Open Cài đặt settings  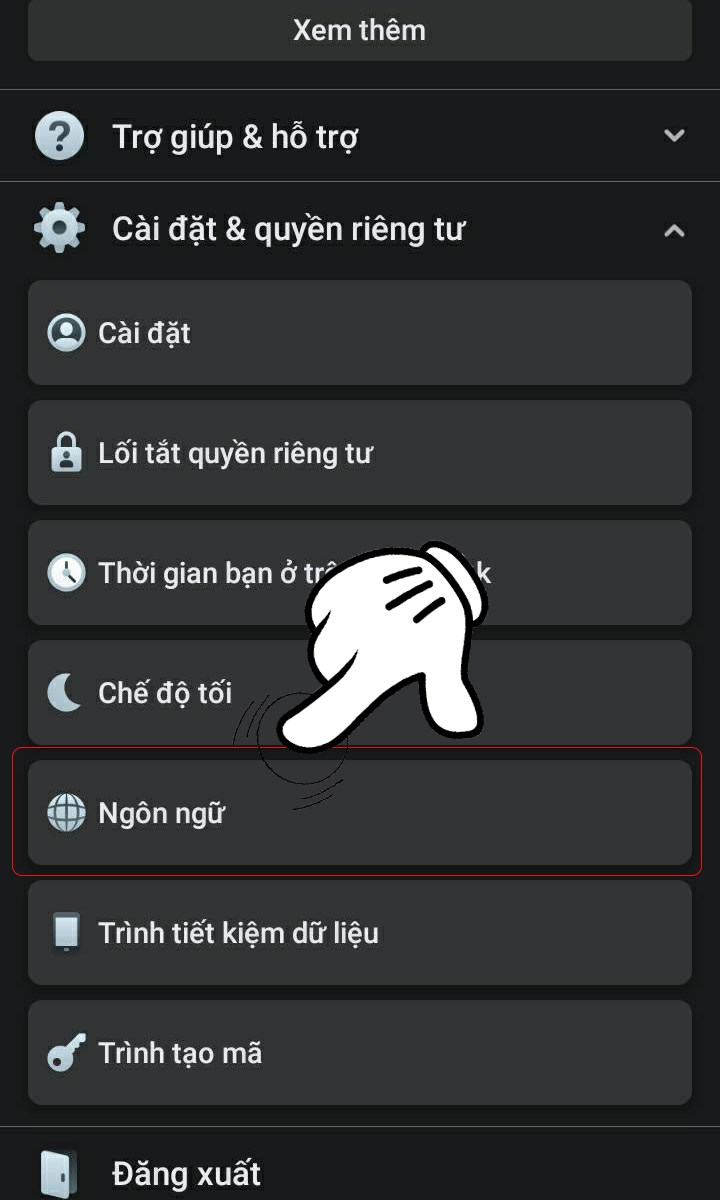[359, 333]
